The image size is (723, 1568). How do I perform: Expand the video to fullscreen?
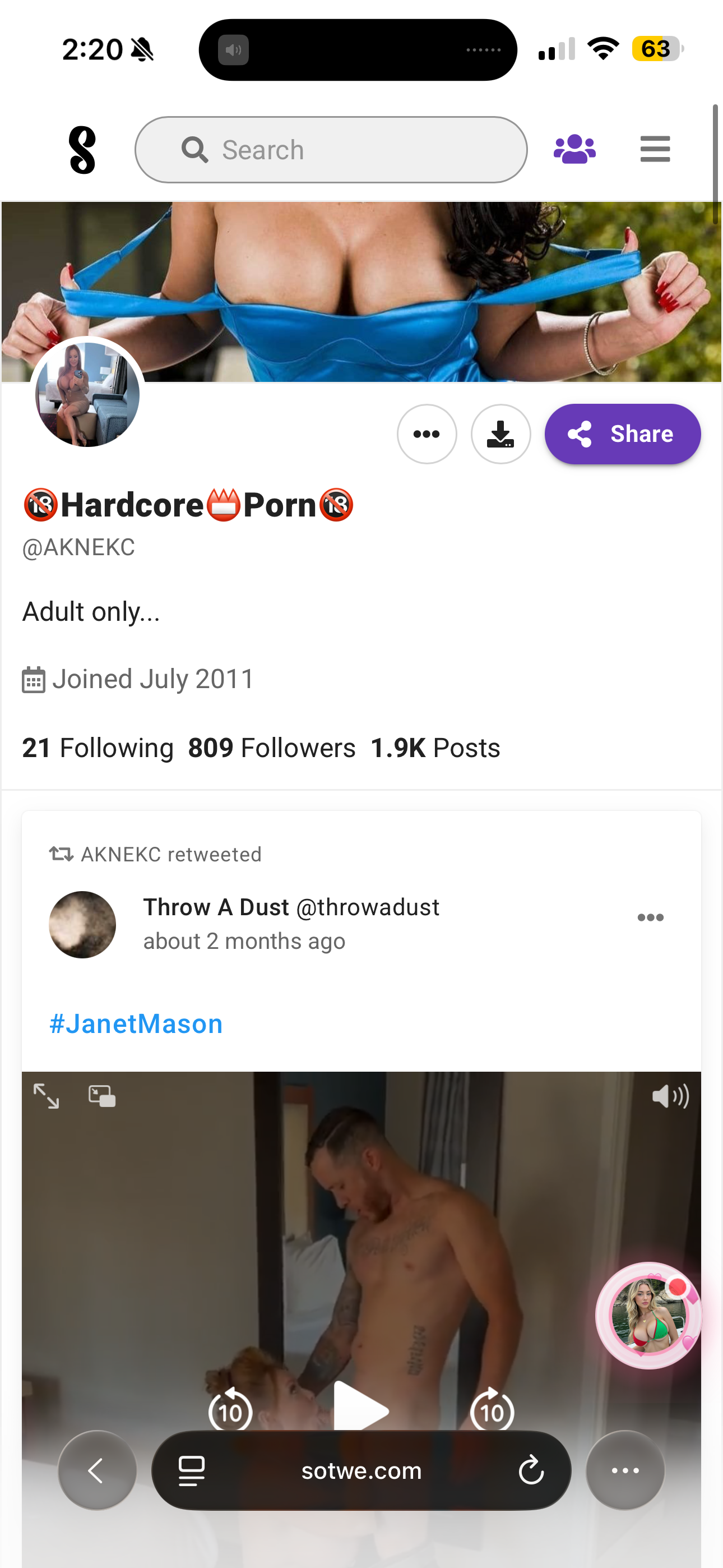click(47, 1096)
